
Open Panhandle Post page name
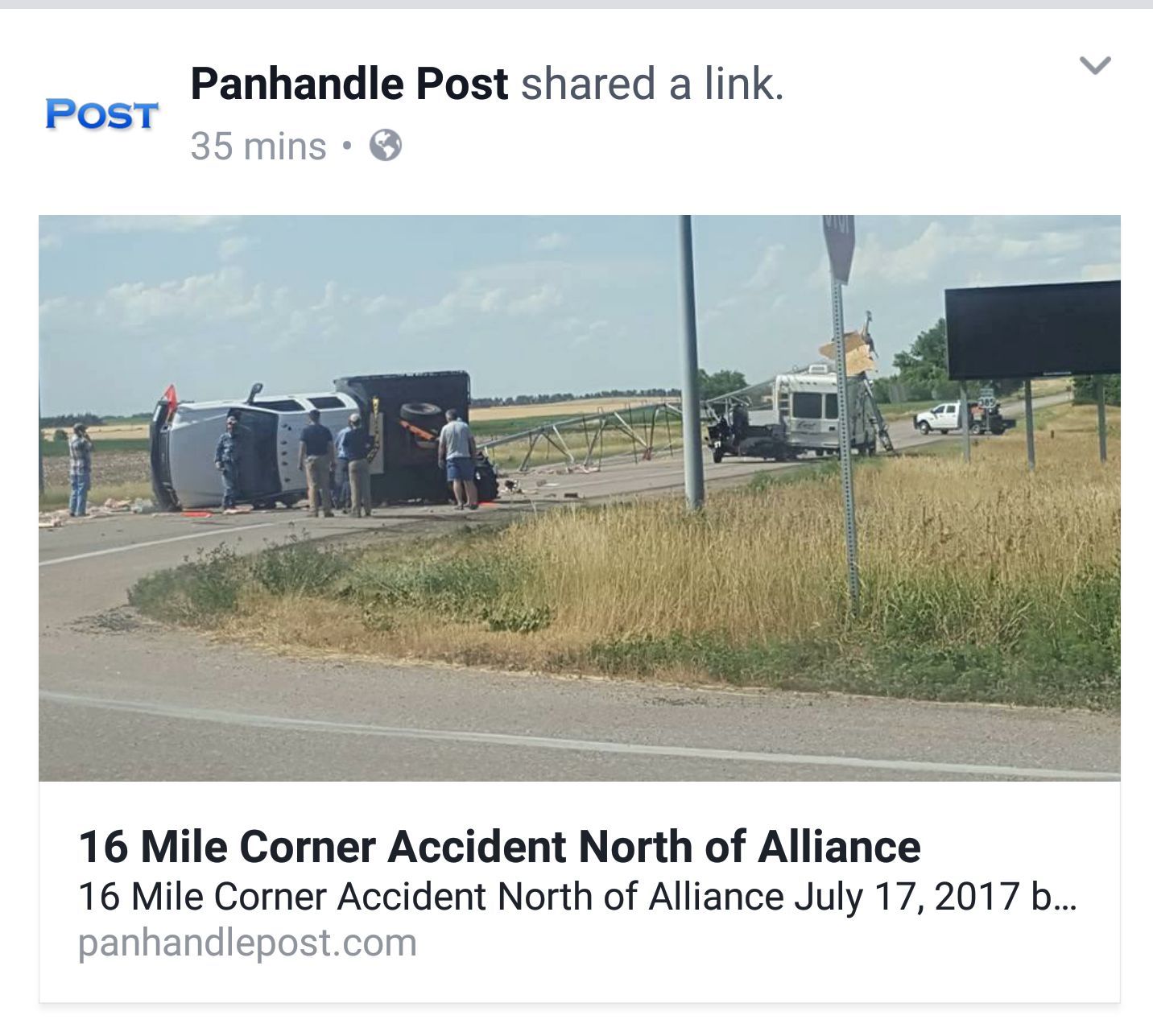coord(349,84)
